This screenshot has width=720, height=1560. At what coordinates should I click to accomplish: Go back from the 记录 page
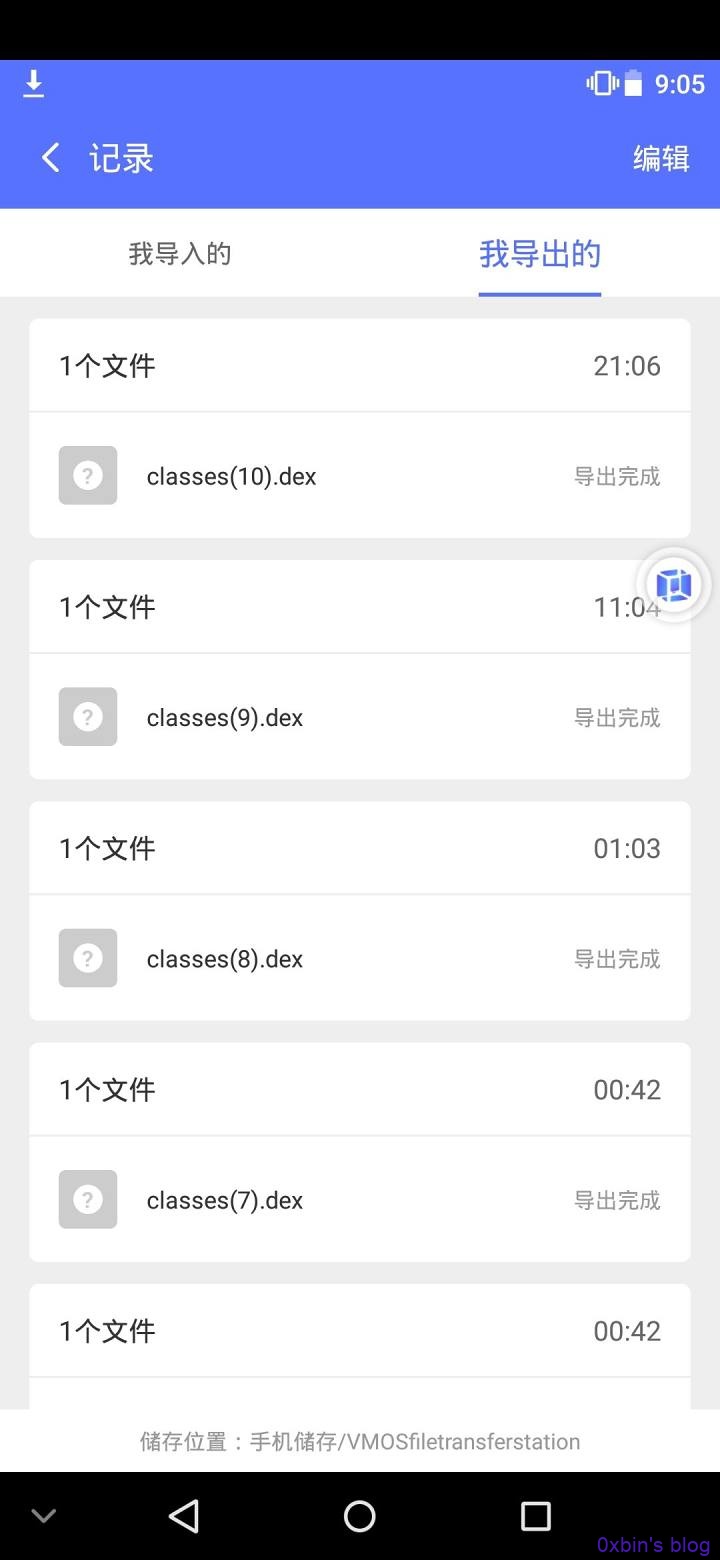click(x=50, y=158)
